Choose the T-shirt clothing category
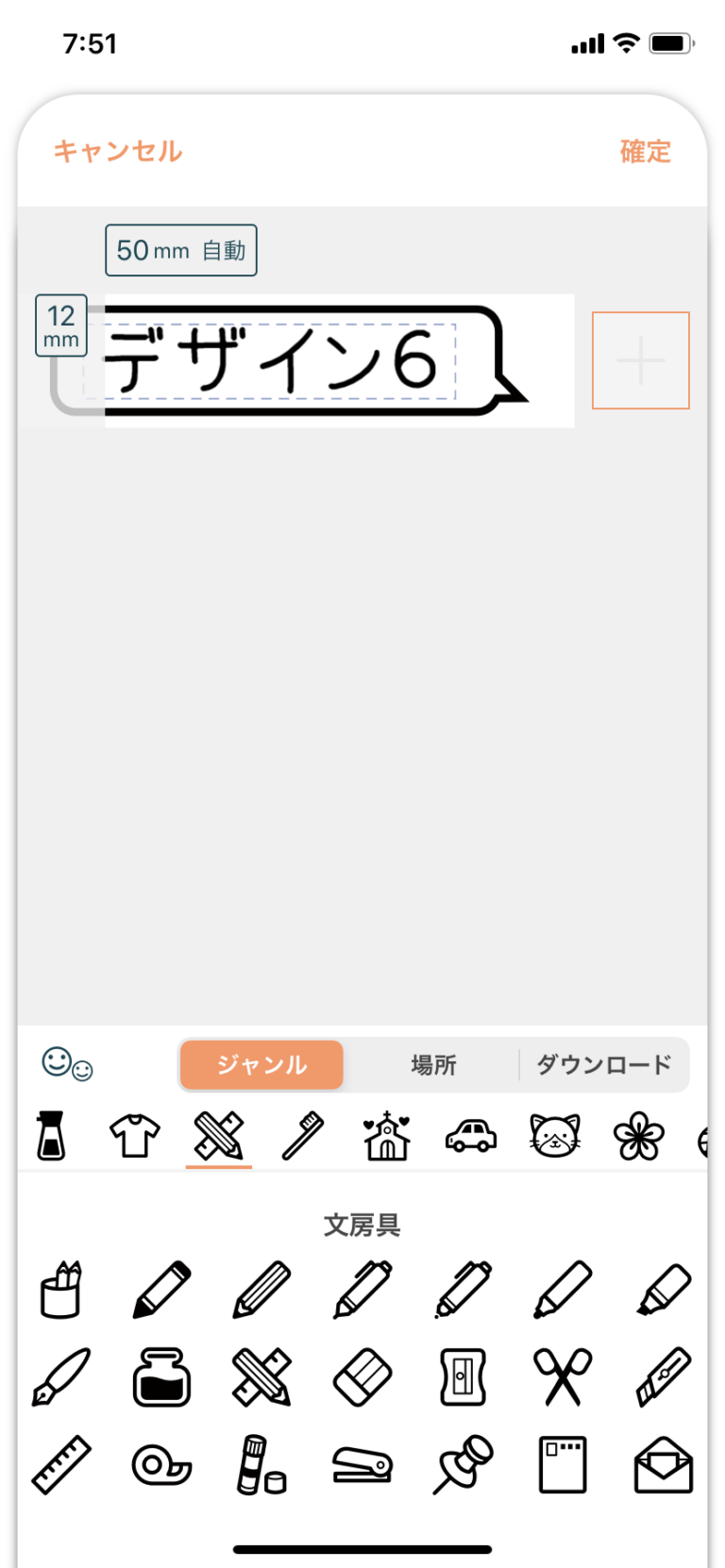725x1568 pixels. [x=135, y=1135]
